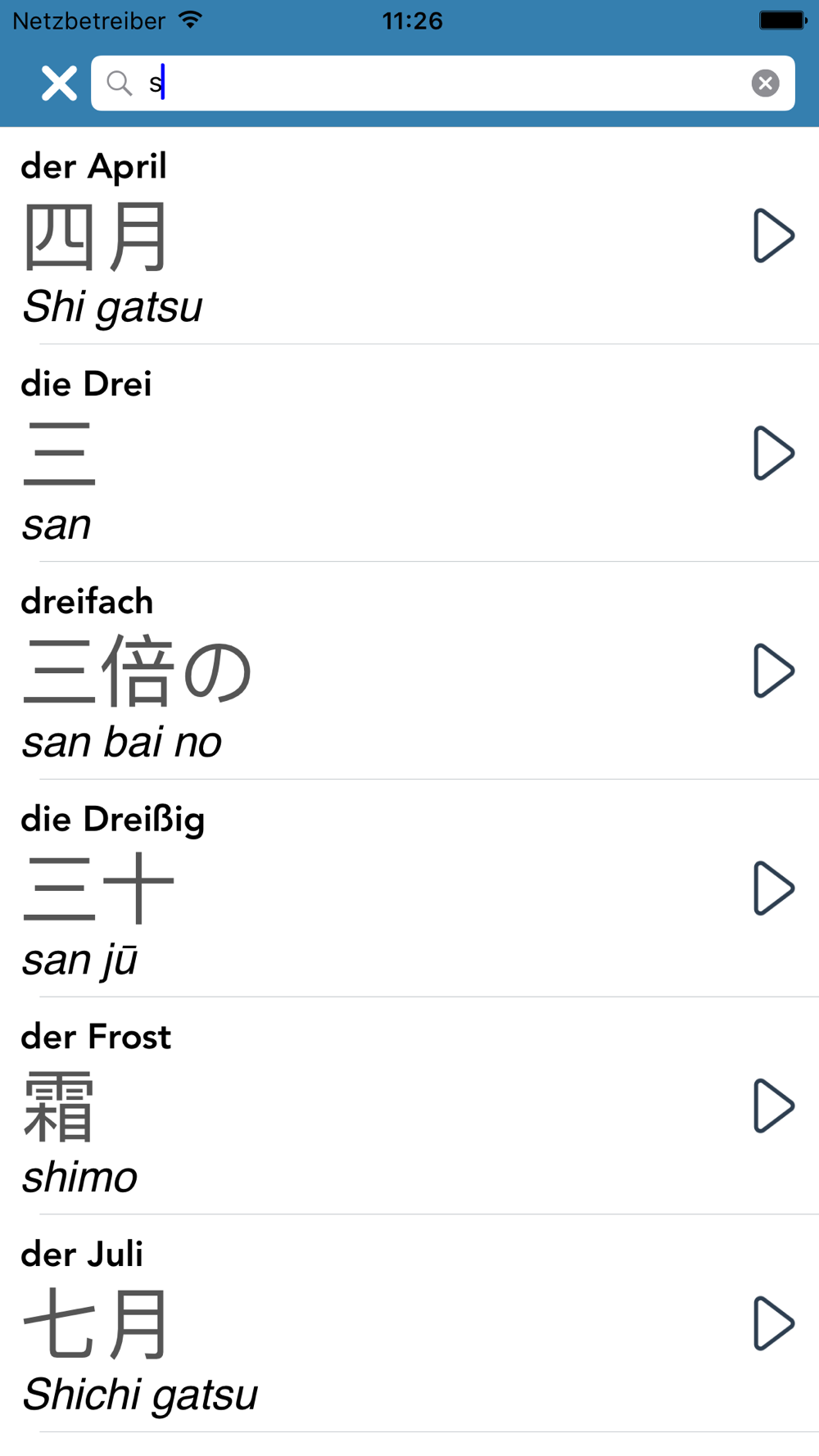This screenshot has width=819, height=1456.
Task: Play pronunciation for der Juli
Action: [773, 1323]
